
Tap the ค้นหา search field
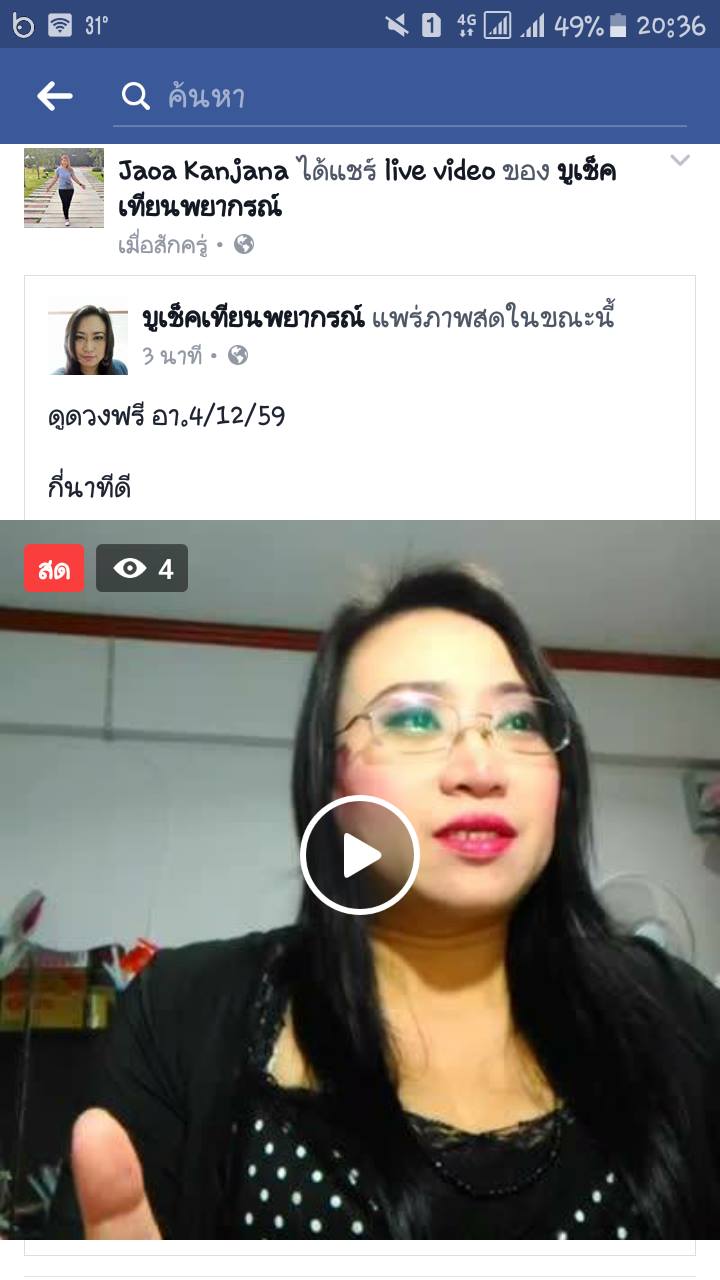400,97
